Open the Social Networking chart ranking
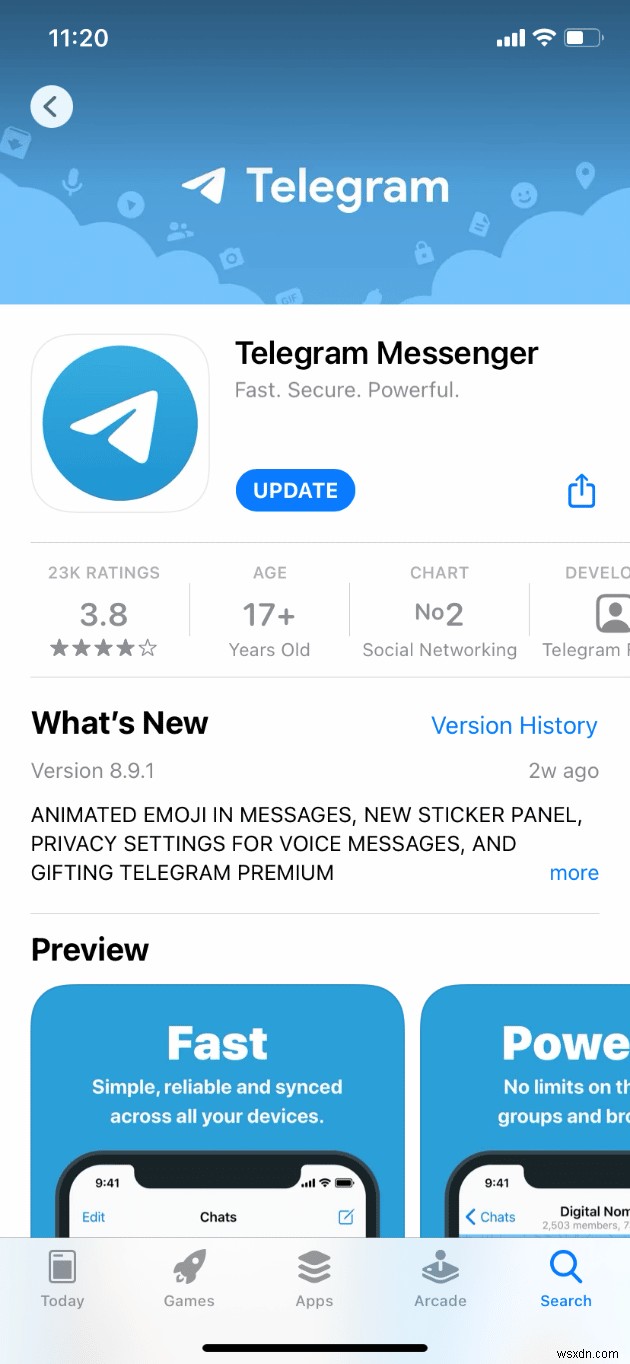Image resolution: width=630 pixels, height=1364 pixels. click(439, 612)
